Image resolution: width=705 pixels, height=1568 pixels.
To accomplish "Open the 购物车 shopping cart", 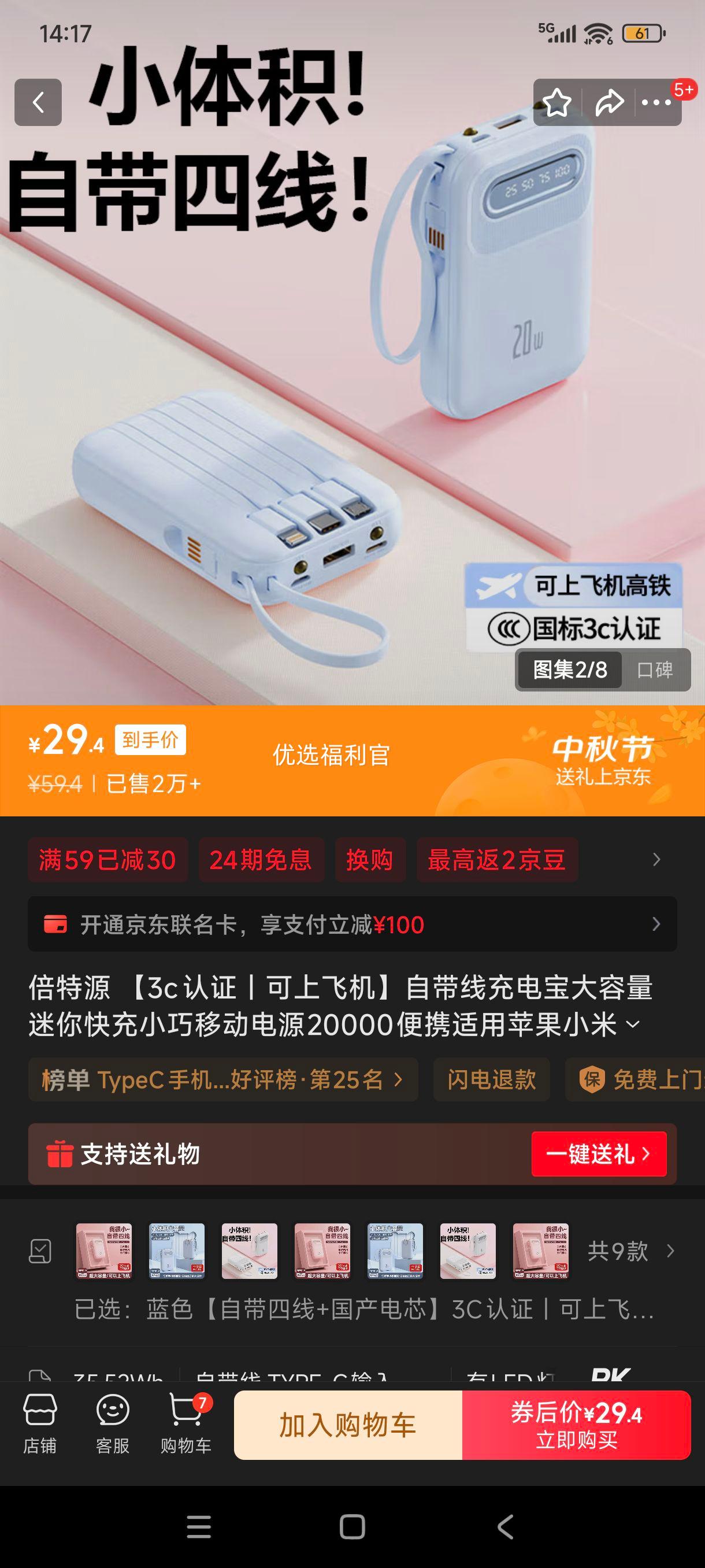I will (185, 1425).
